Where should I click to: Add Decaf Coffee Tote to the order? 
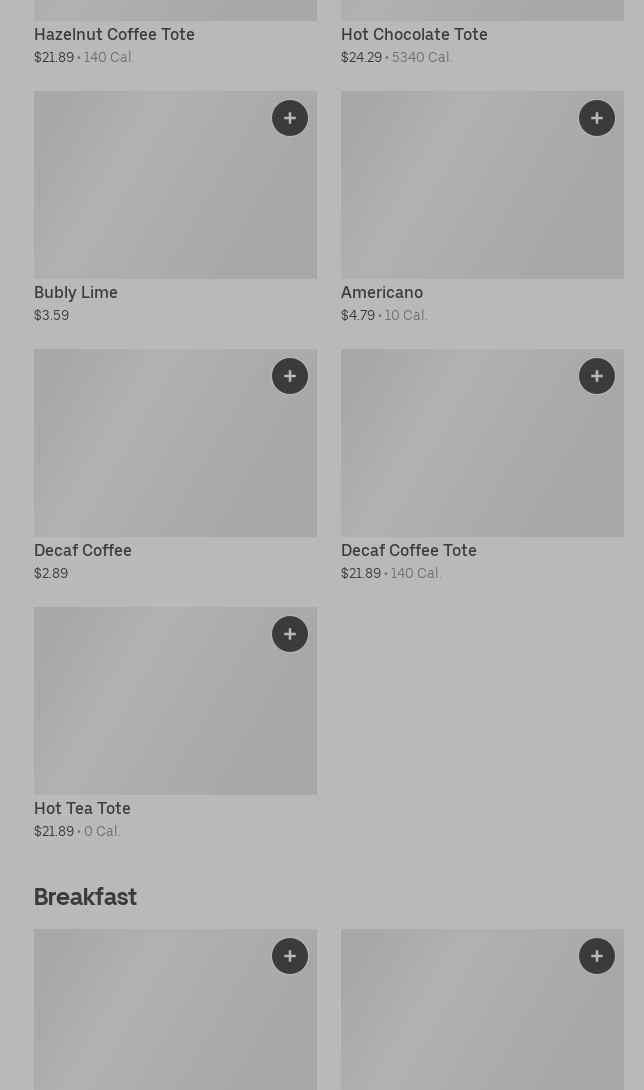click(x=597, y=376)
